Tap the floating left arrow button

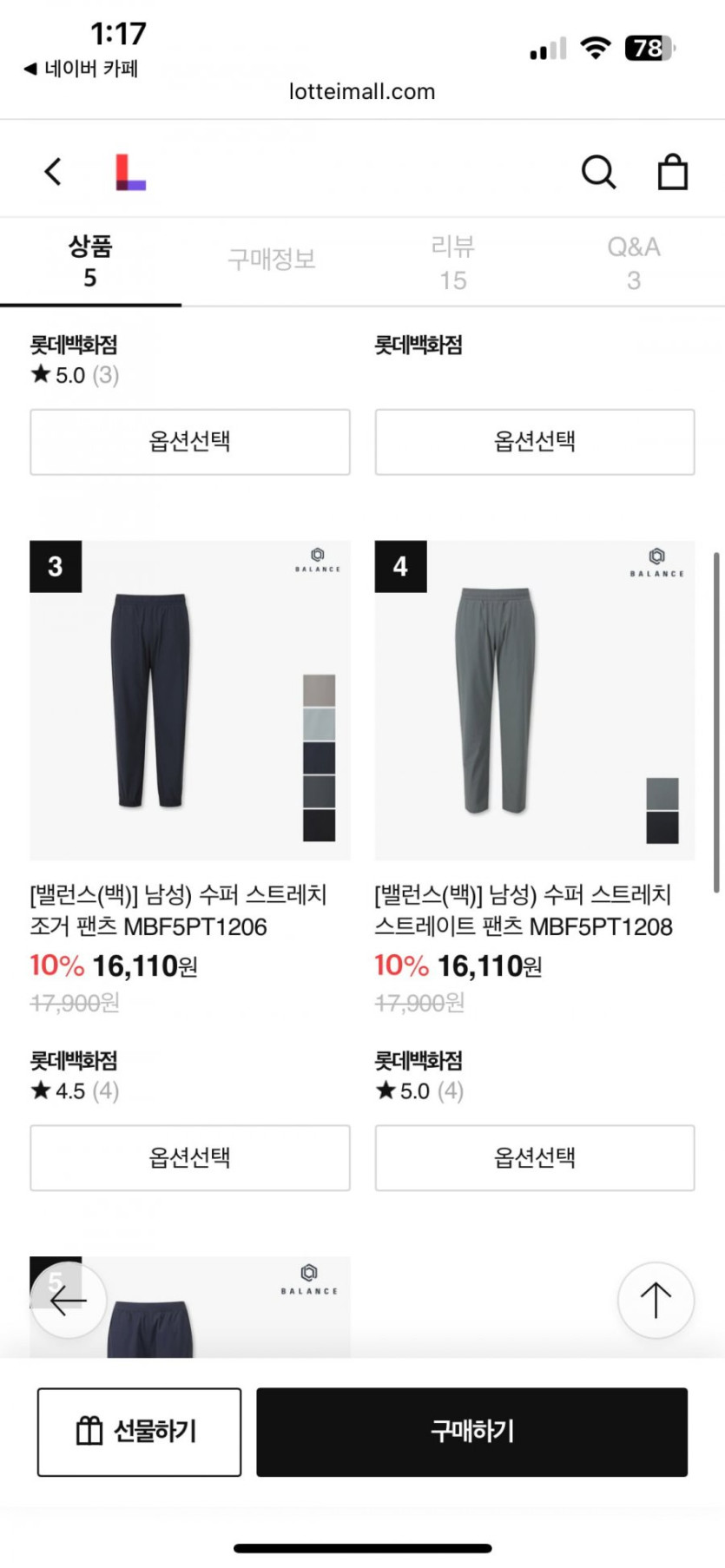coord(68,1300)
